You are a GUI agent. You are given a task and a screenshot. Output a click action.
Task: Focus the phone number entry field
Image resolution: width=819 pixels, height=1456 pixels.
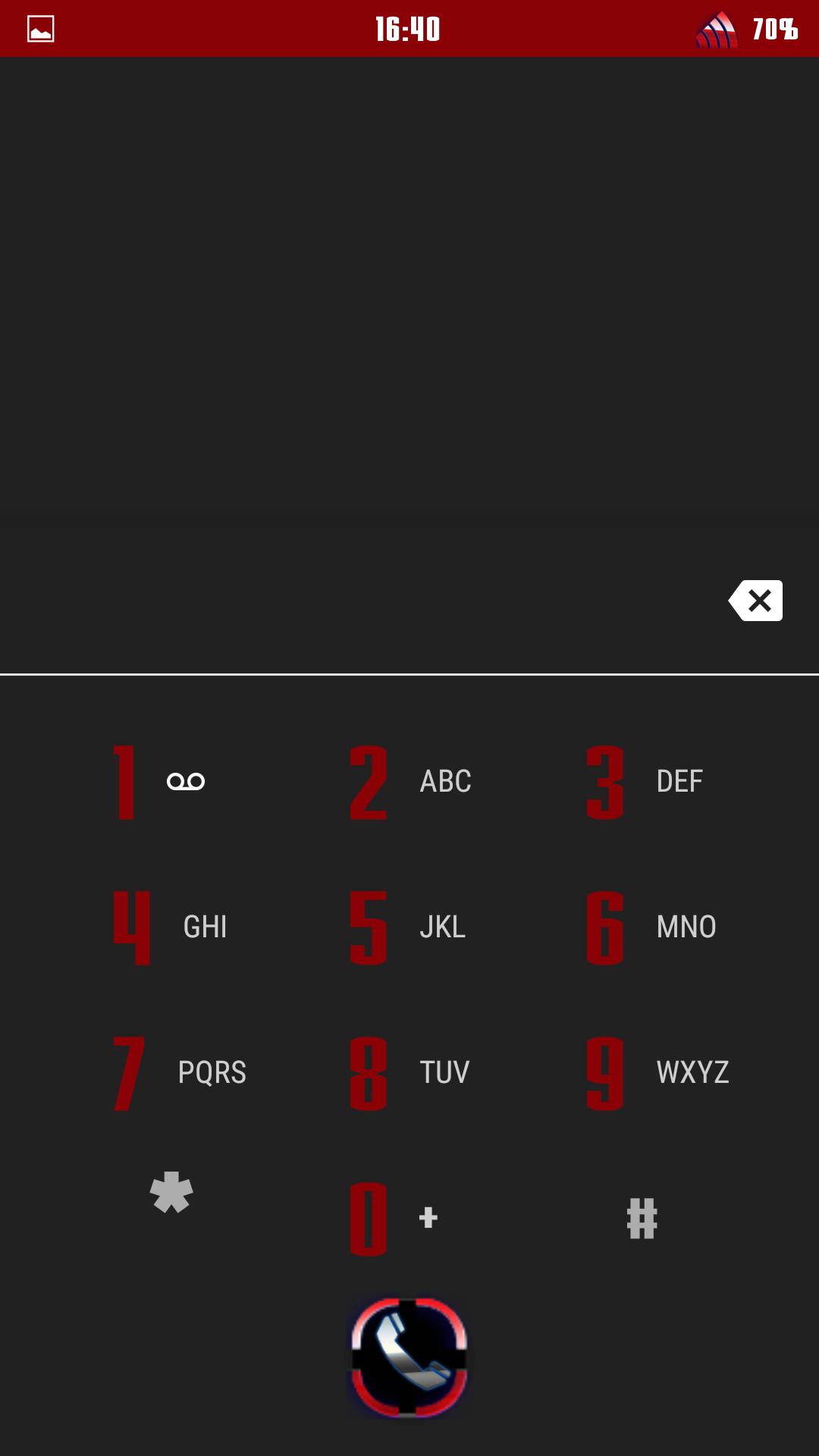click(x=356, y=601)
